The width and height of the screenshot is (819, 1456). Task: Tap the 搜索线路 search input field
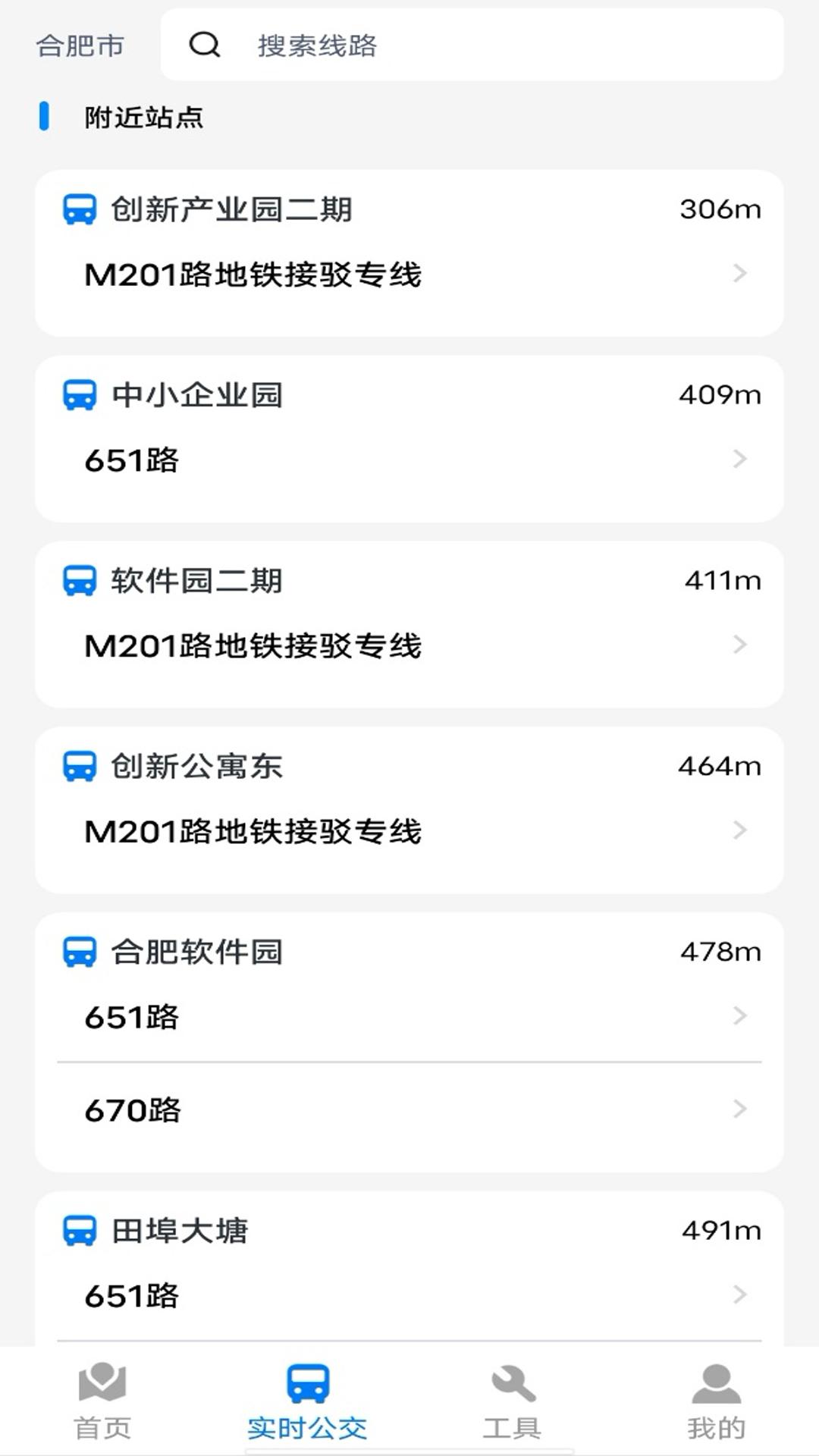click(379, 44)
